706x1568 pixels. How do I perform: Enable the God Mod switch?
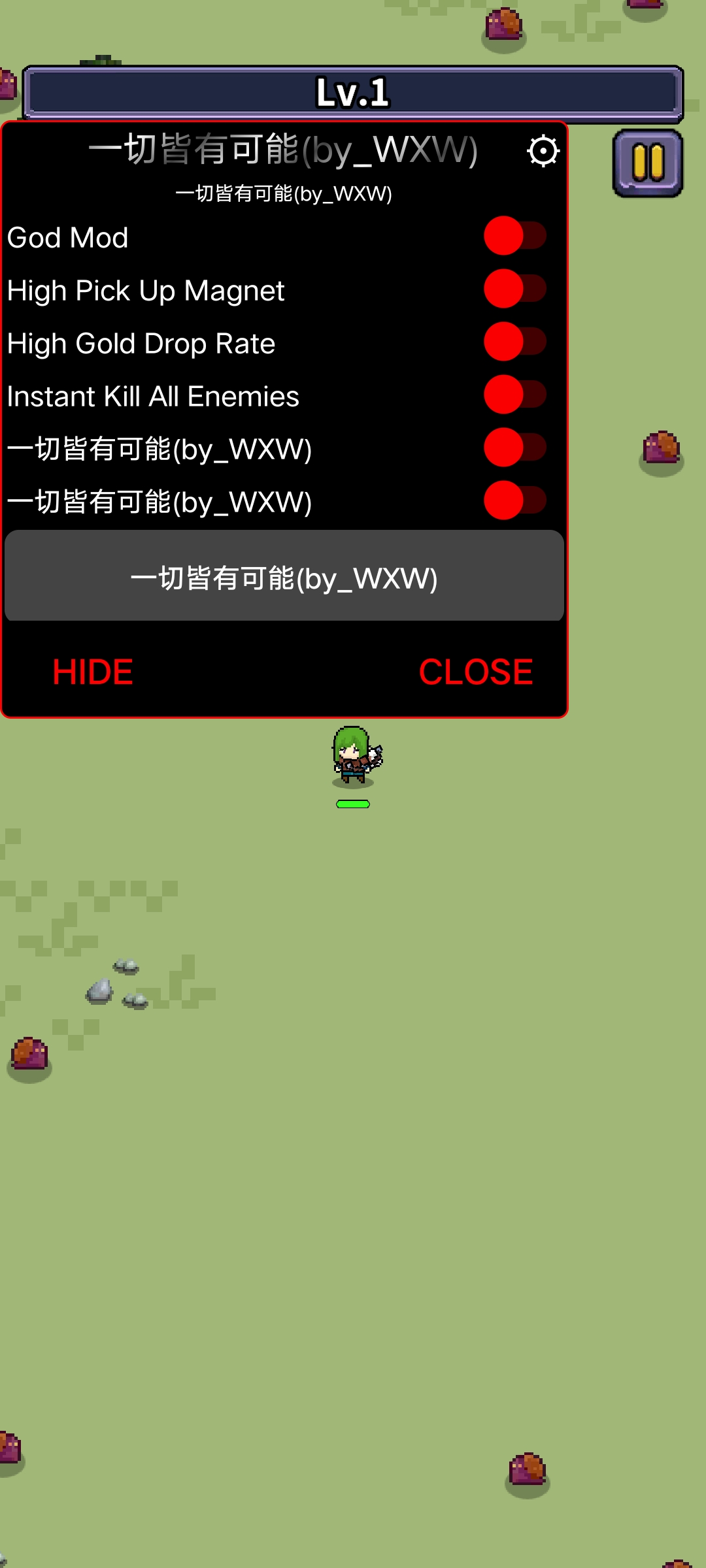(515, 236)
